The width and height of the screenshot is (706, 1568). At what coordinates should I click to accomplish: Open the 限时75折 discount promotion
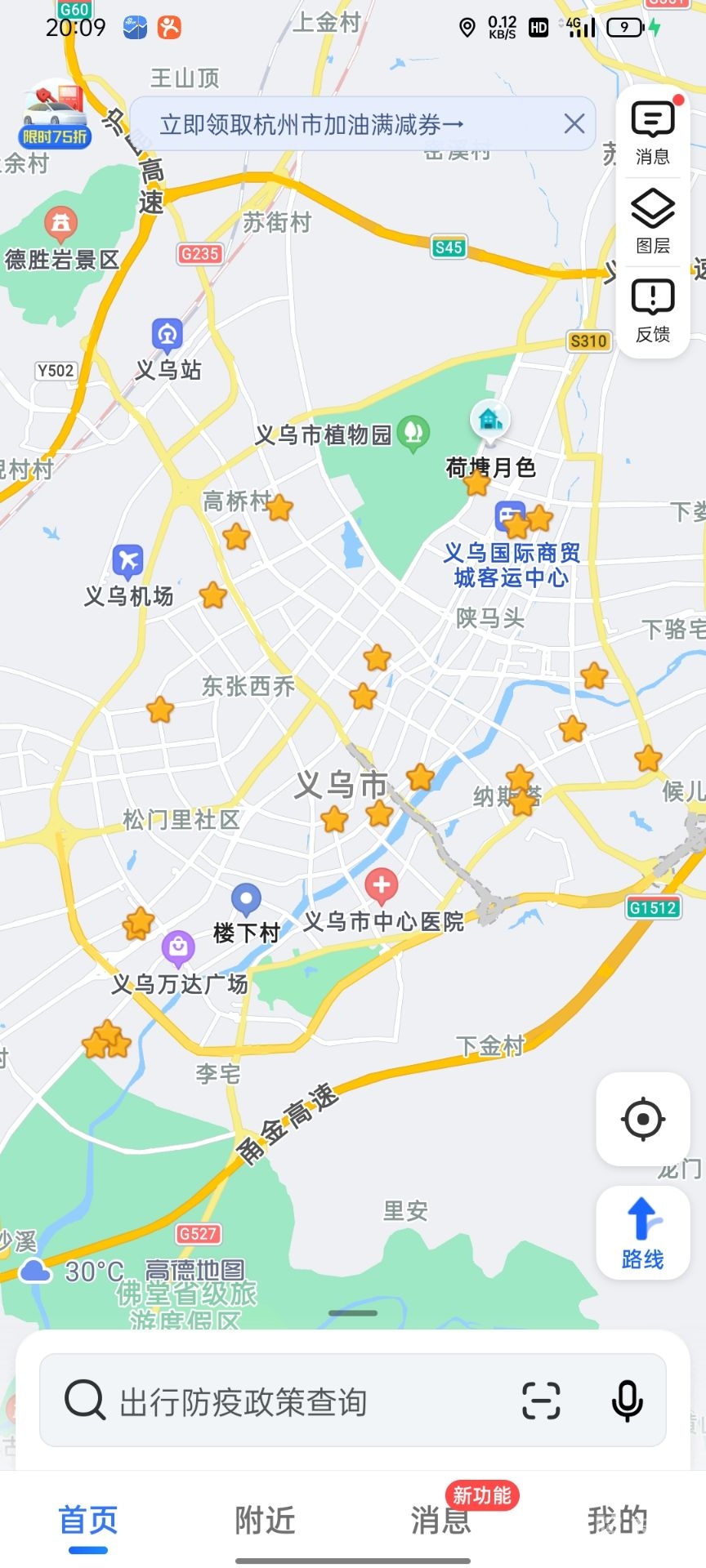click(x=54, y=114)
